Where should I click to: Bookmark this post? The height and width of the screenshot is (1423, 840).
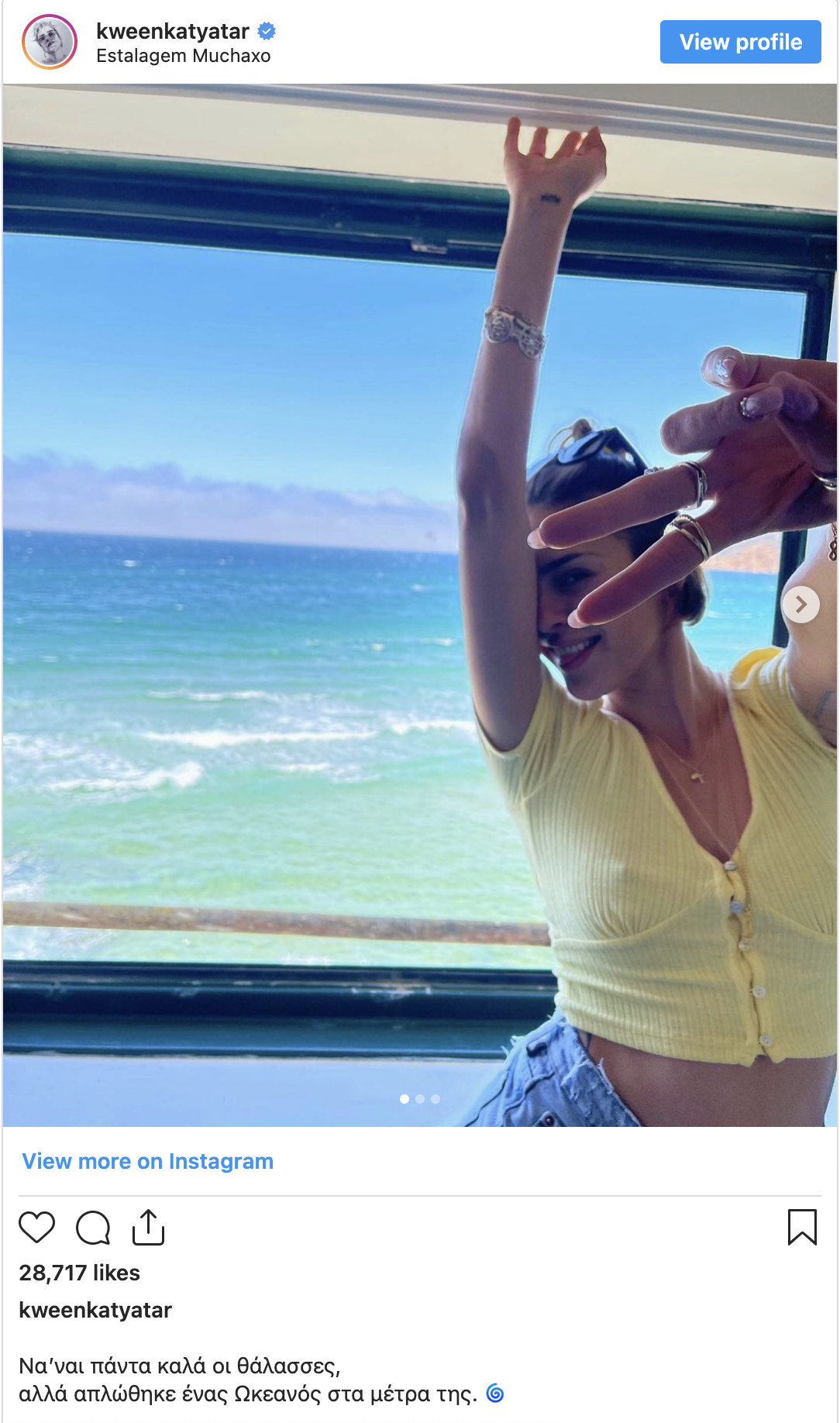[x=802, y=1228]
